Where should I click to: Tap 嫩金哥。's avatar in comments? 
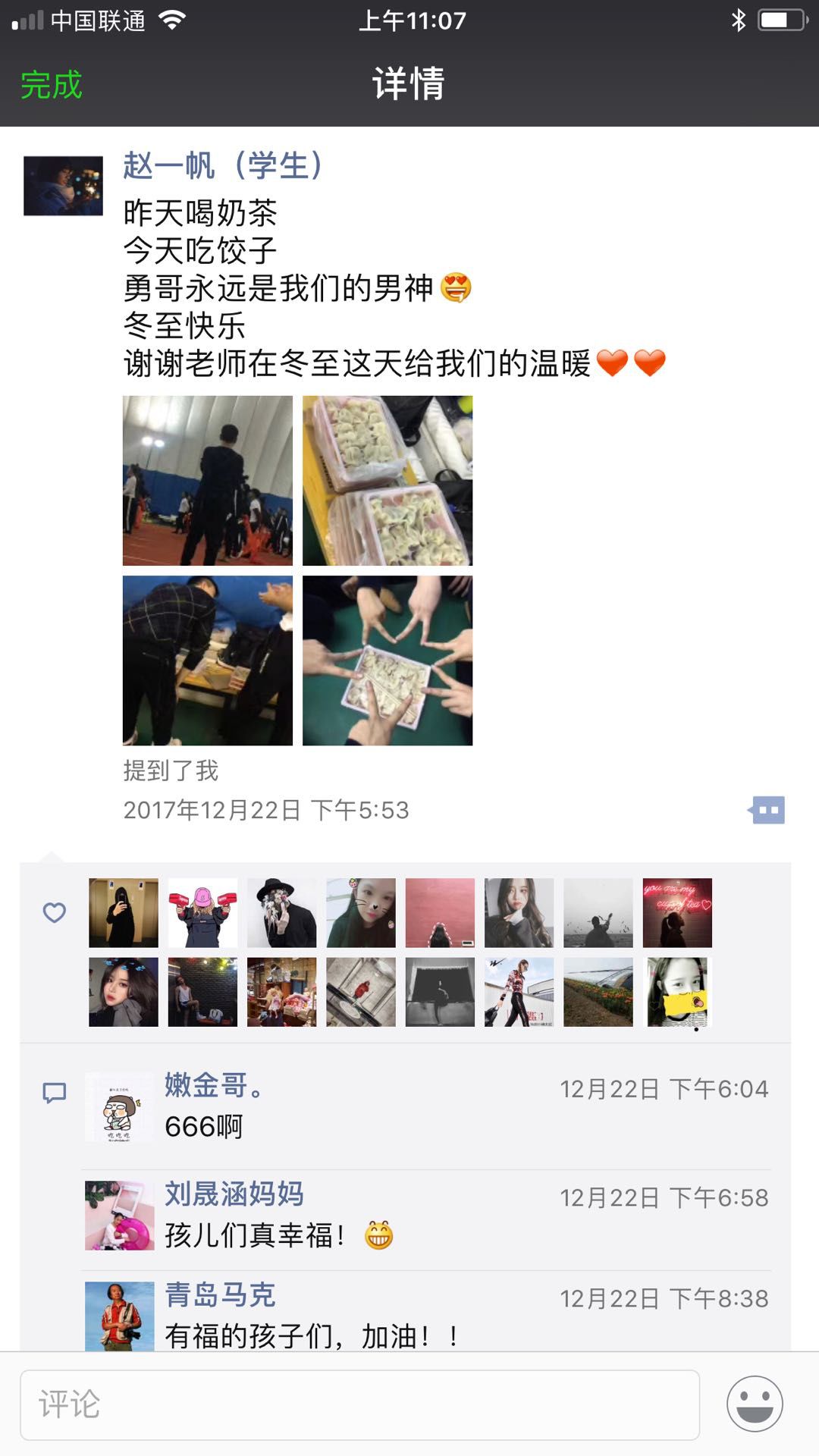tap(120, 1107)
